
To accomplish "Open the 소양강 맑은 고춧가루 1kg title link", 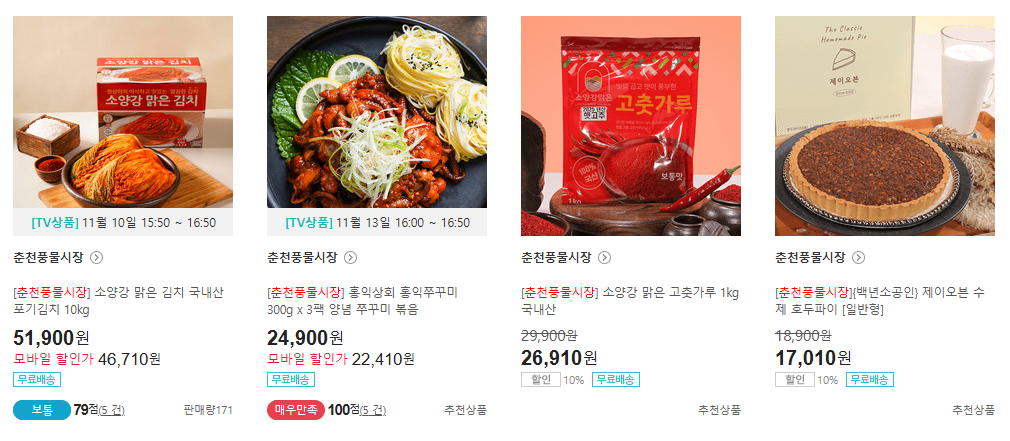I will [x=630, y=301].
